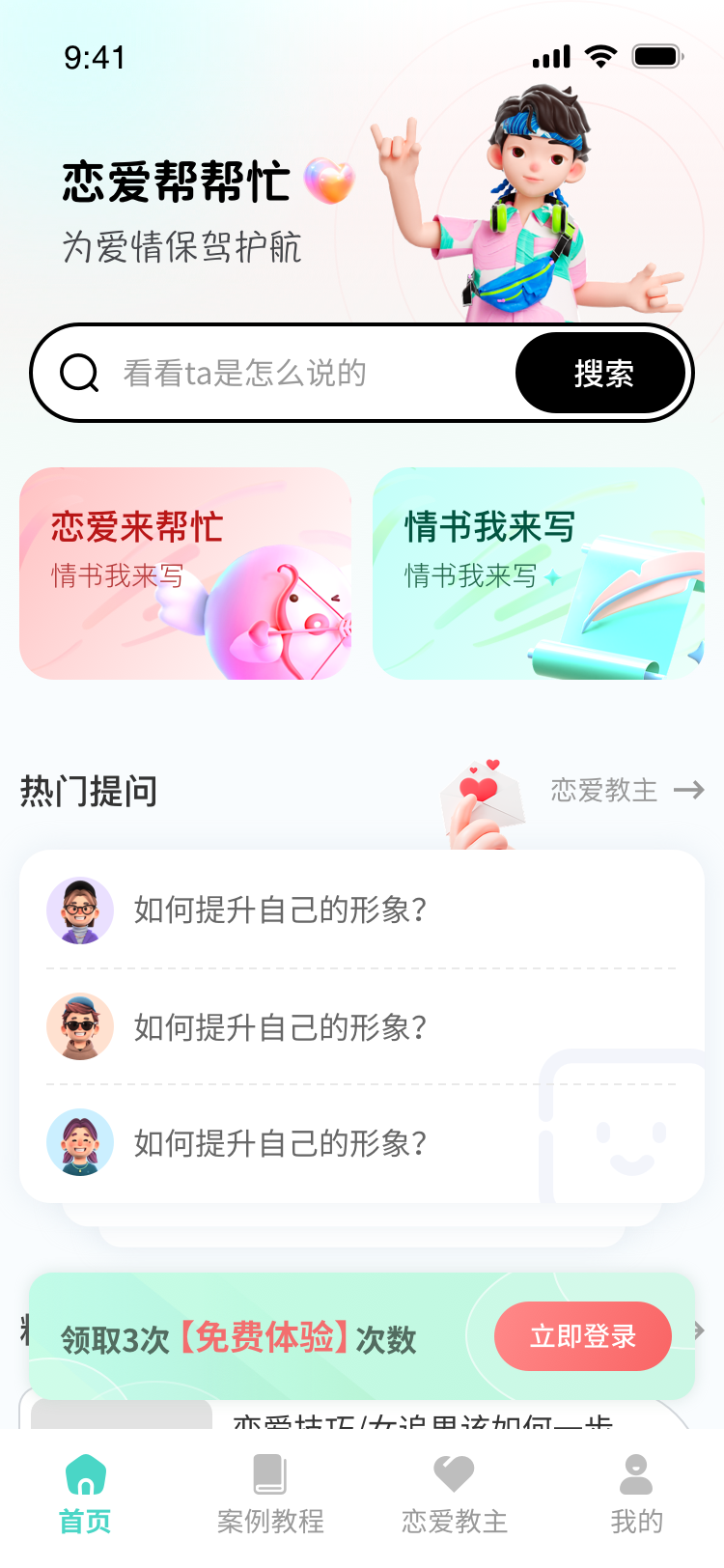This screenshot has width=724, height=1568.
Task: Switch to the 恋爱教主 bottom tab
Action: [x=454, y=1495]
